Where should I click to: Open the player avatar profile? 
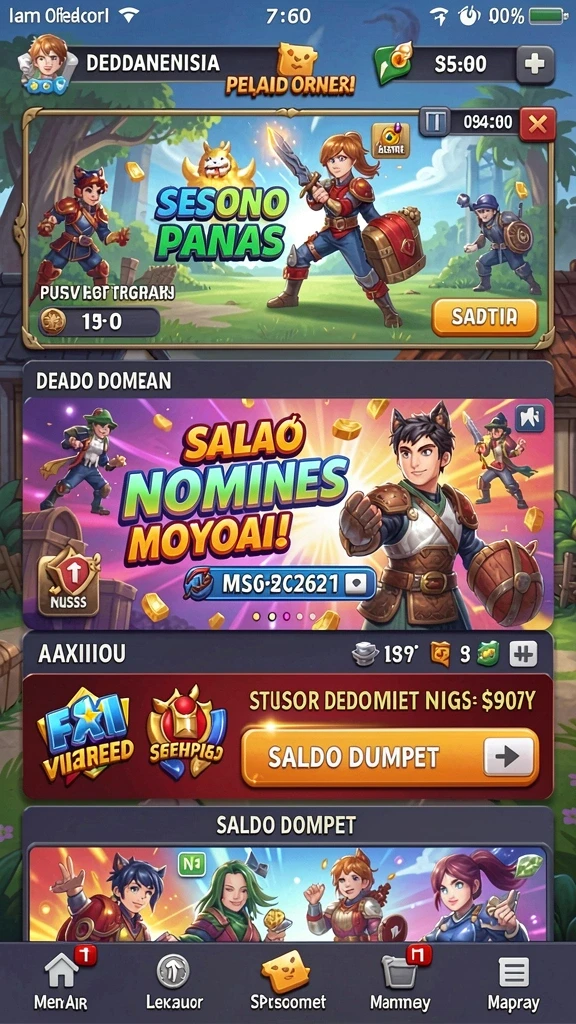(45, 64)
